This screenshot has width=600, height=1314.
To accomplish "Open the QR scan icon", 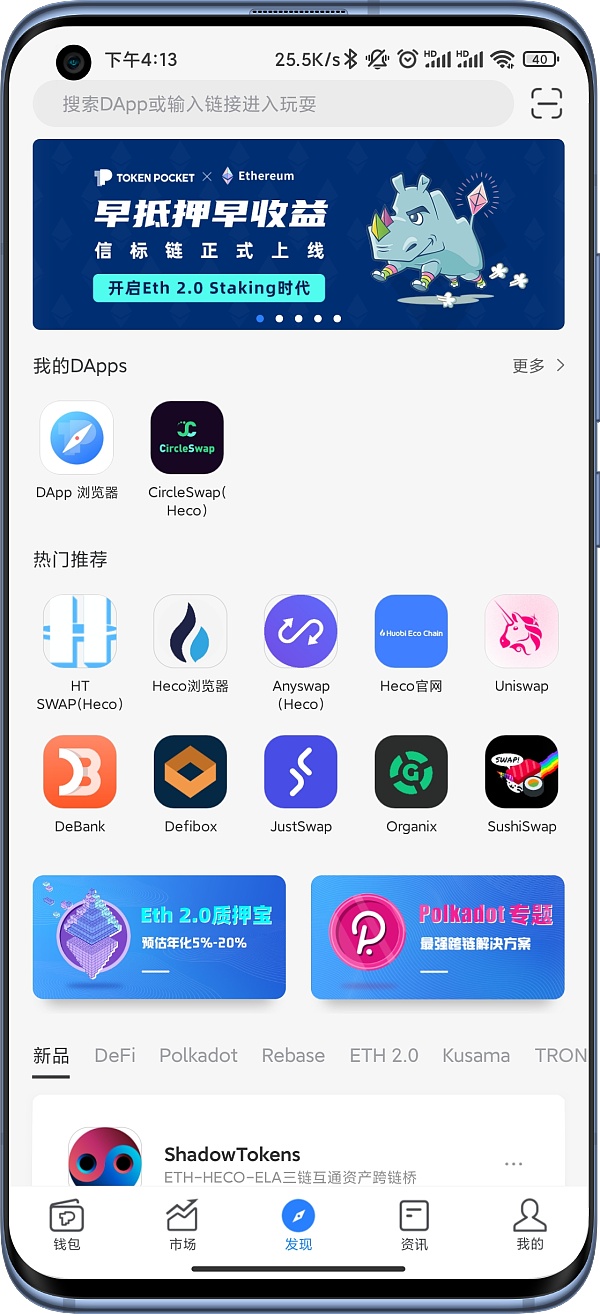I will (546, 103).
